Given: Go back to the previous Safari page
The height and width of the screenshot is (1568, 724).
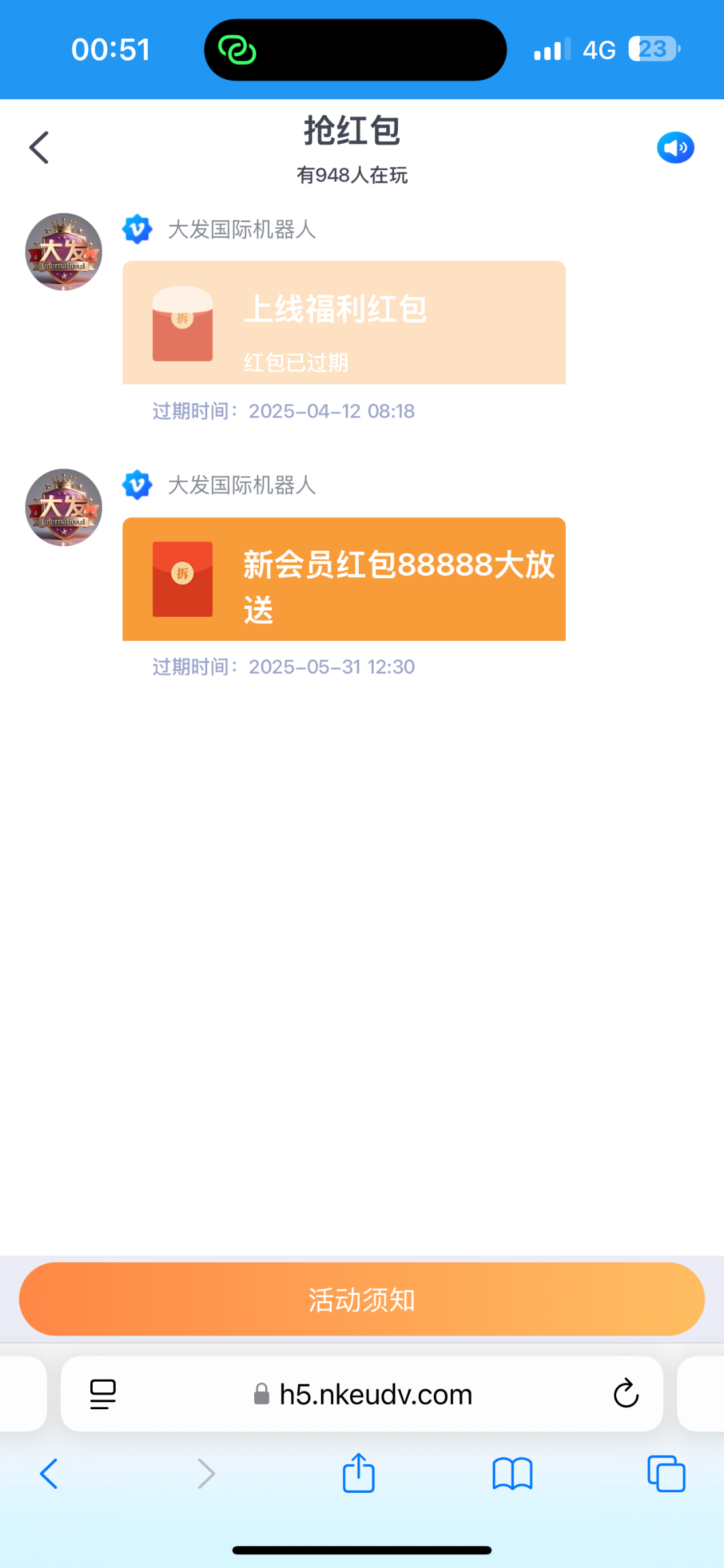Looking at the screenshot, I should tap(49, 1474).
